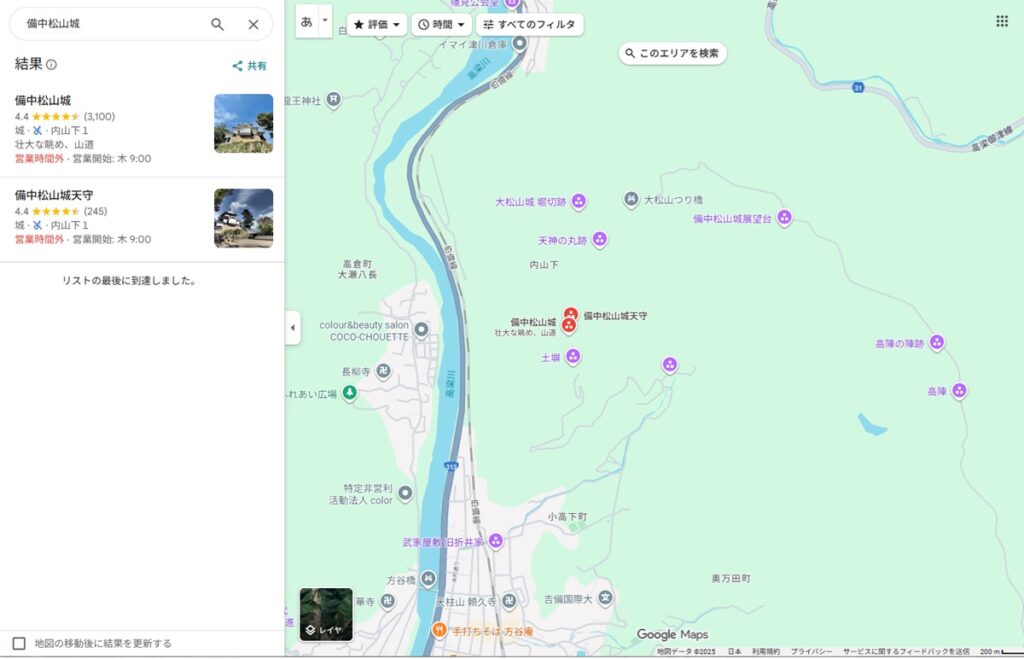
Task: Open the 評価 rating filter
Action: point(377,24)
